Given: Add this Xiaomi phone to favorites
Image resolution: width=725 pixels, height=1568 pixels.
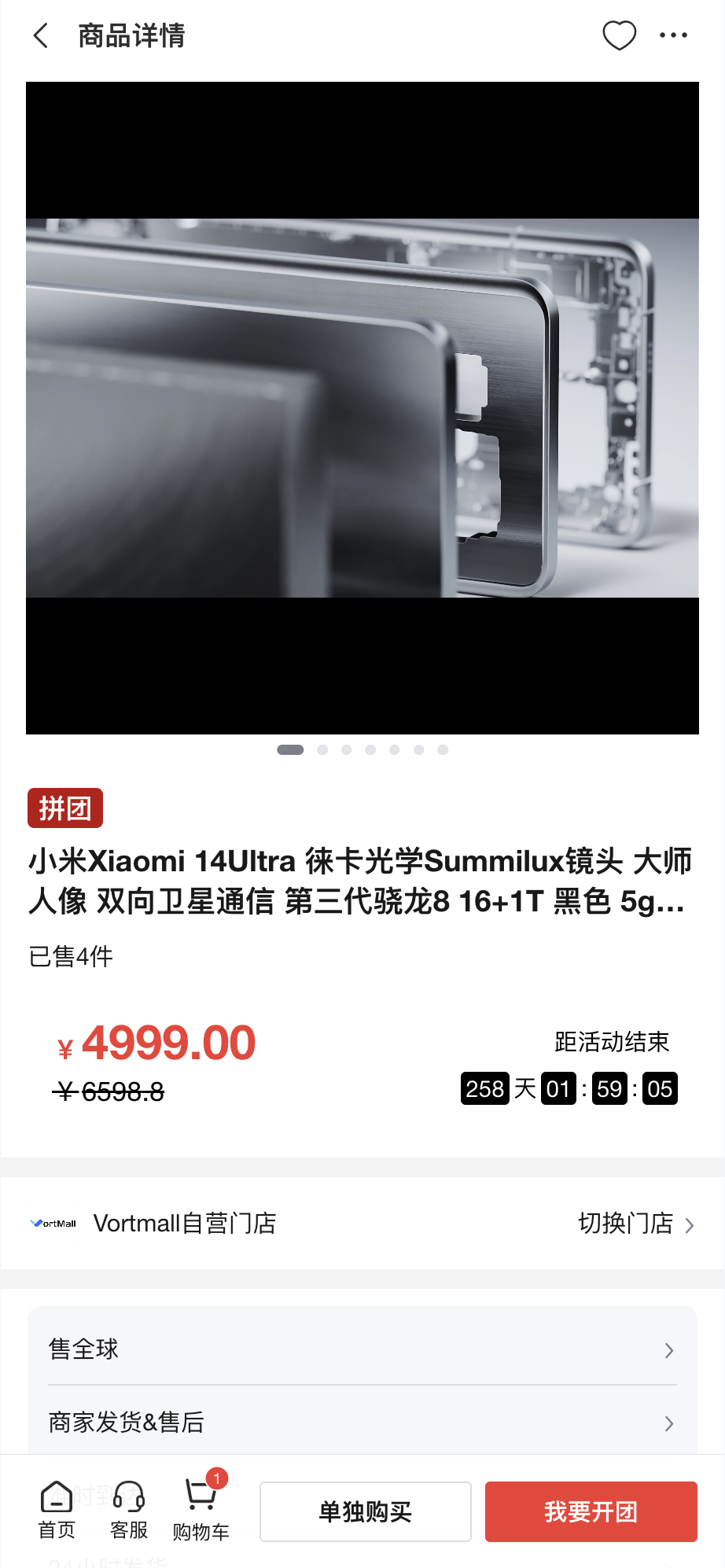Looking at the screenshot, I should (x=619, y=36).
